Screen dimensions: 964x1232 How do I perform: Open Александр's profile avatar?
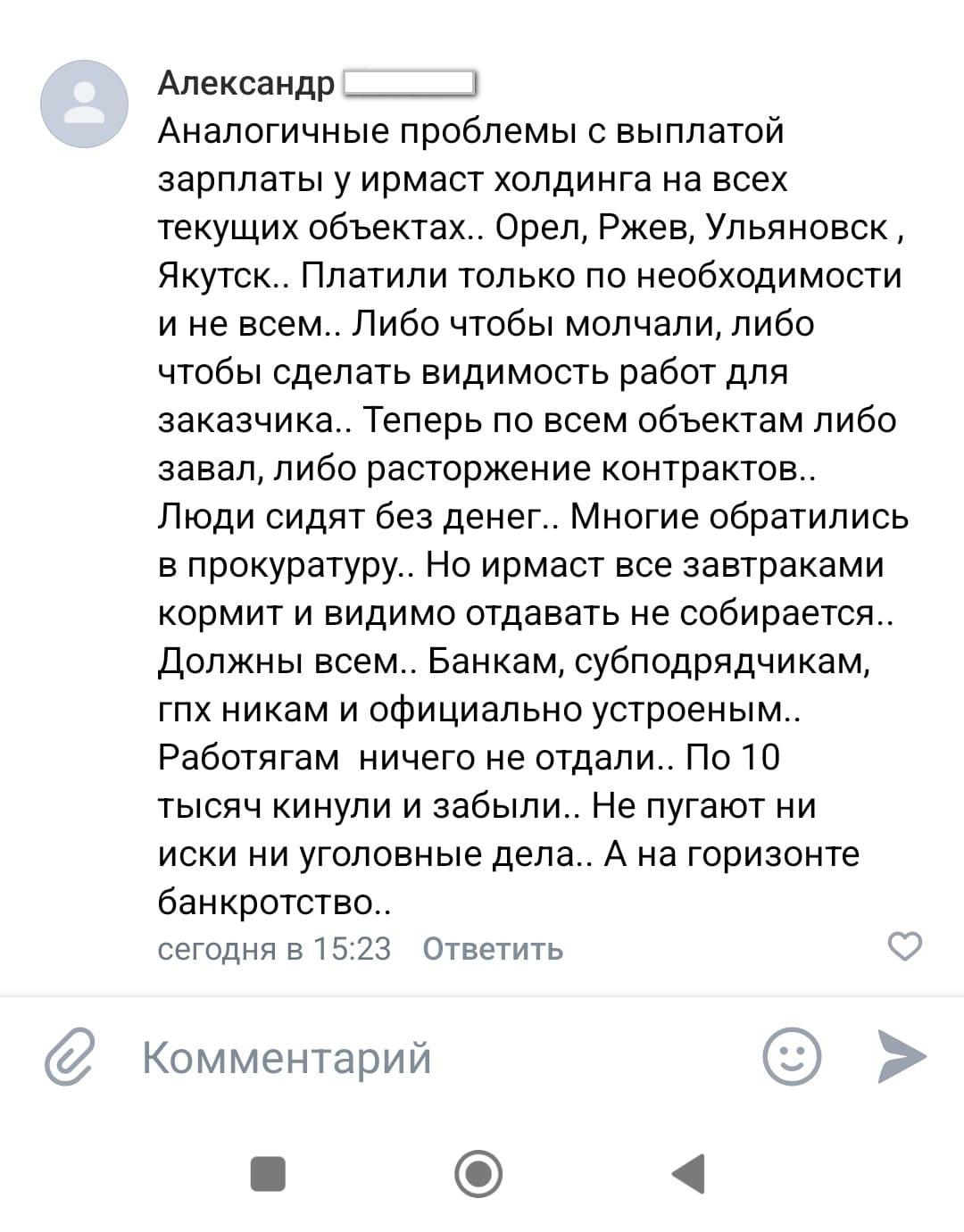(x=84, y=104)
